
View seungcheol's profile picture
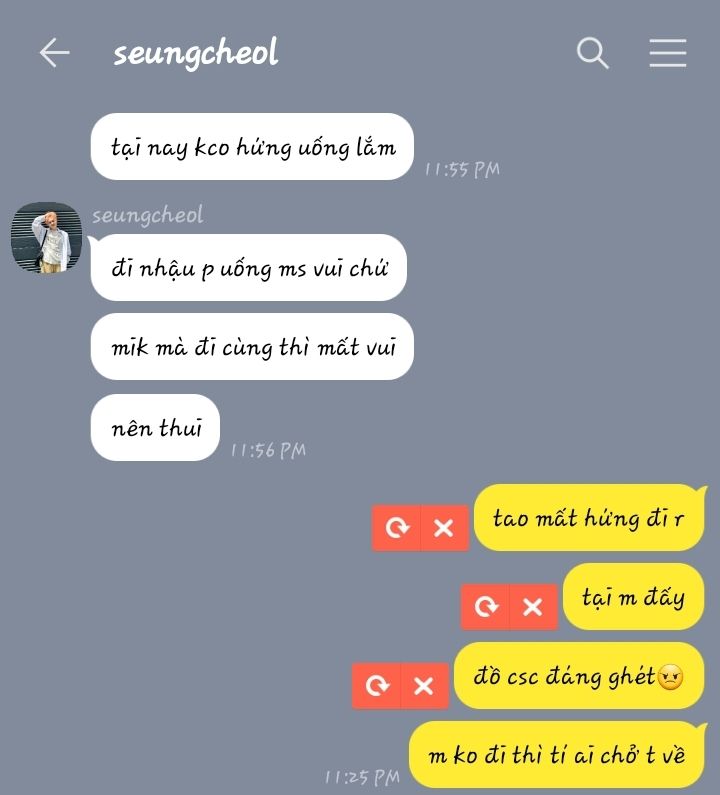(x=46, y=237)
